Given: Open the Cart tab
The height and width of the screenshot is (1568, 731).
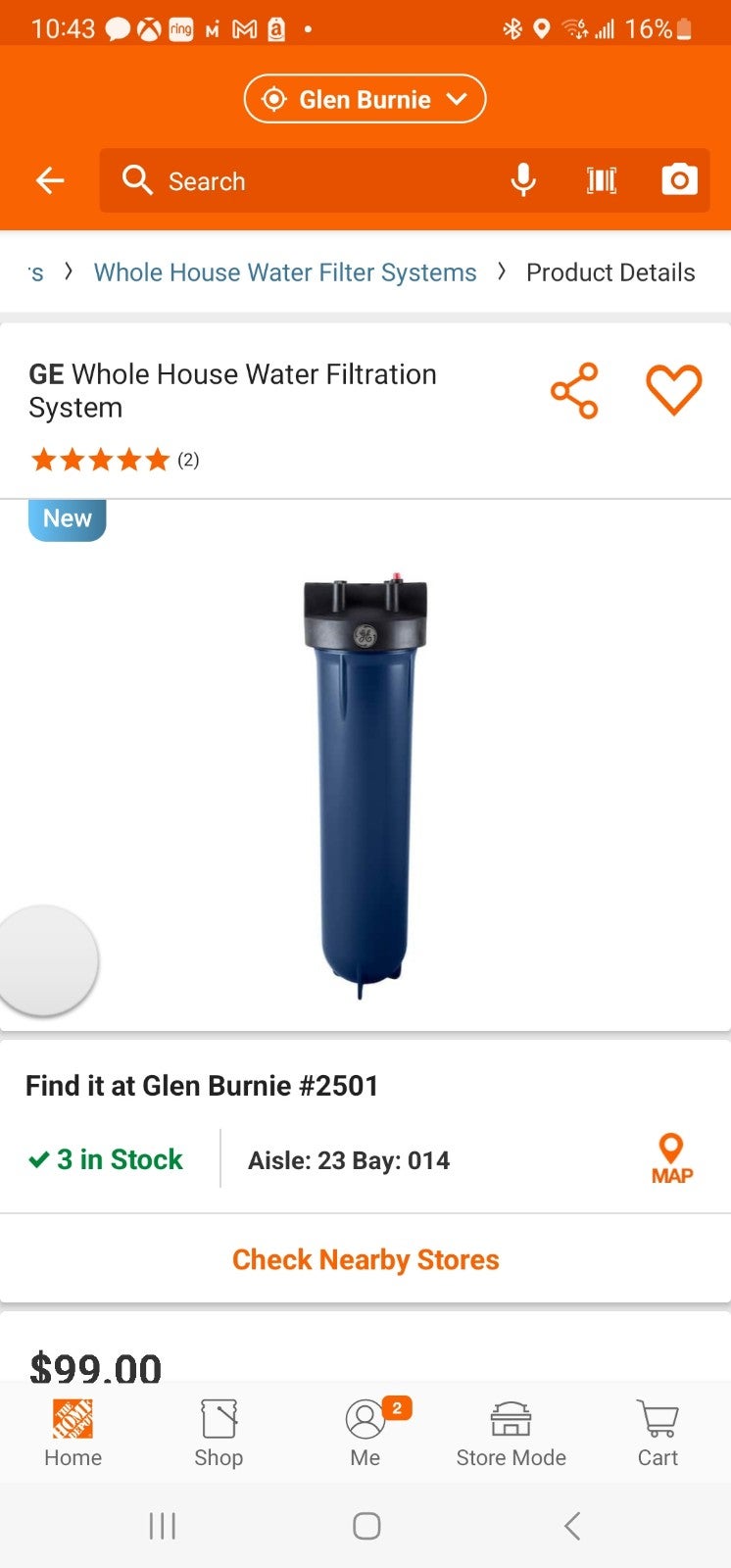Looking at the screenshot, I should (658, 1433).
